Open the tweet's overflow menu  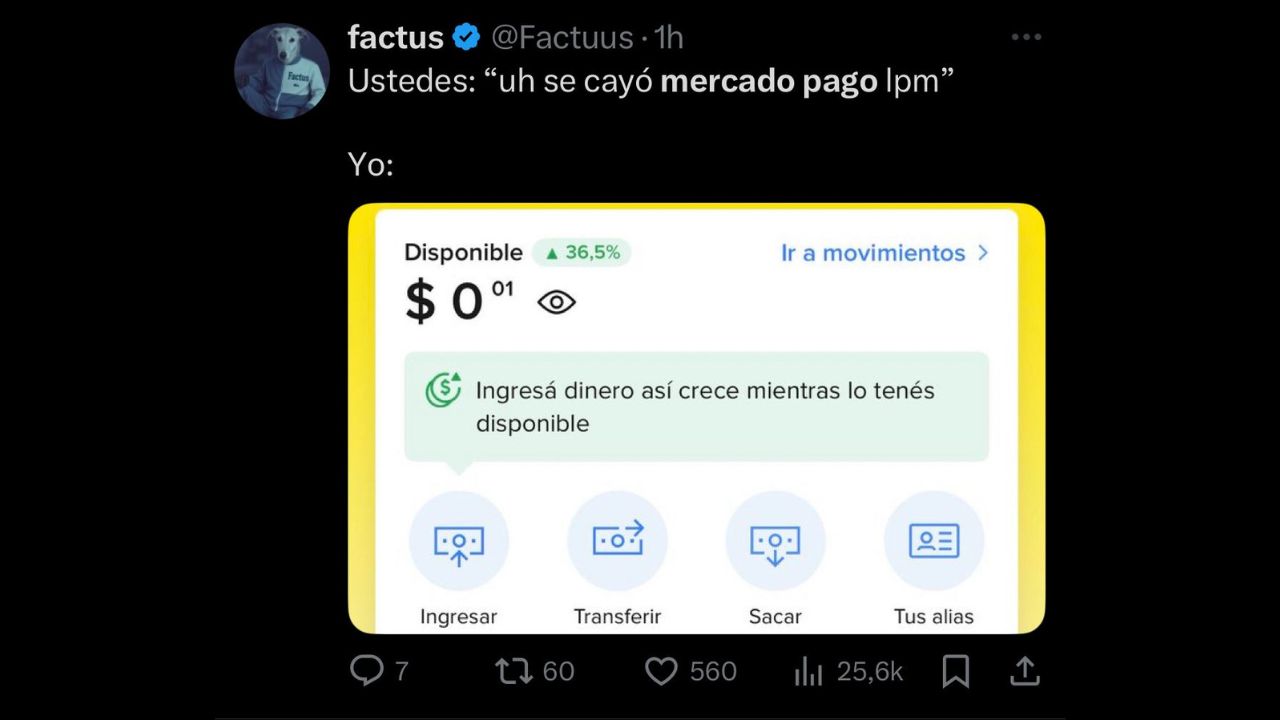(x=1026, y=38)
